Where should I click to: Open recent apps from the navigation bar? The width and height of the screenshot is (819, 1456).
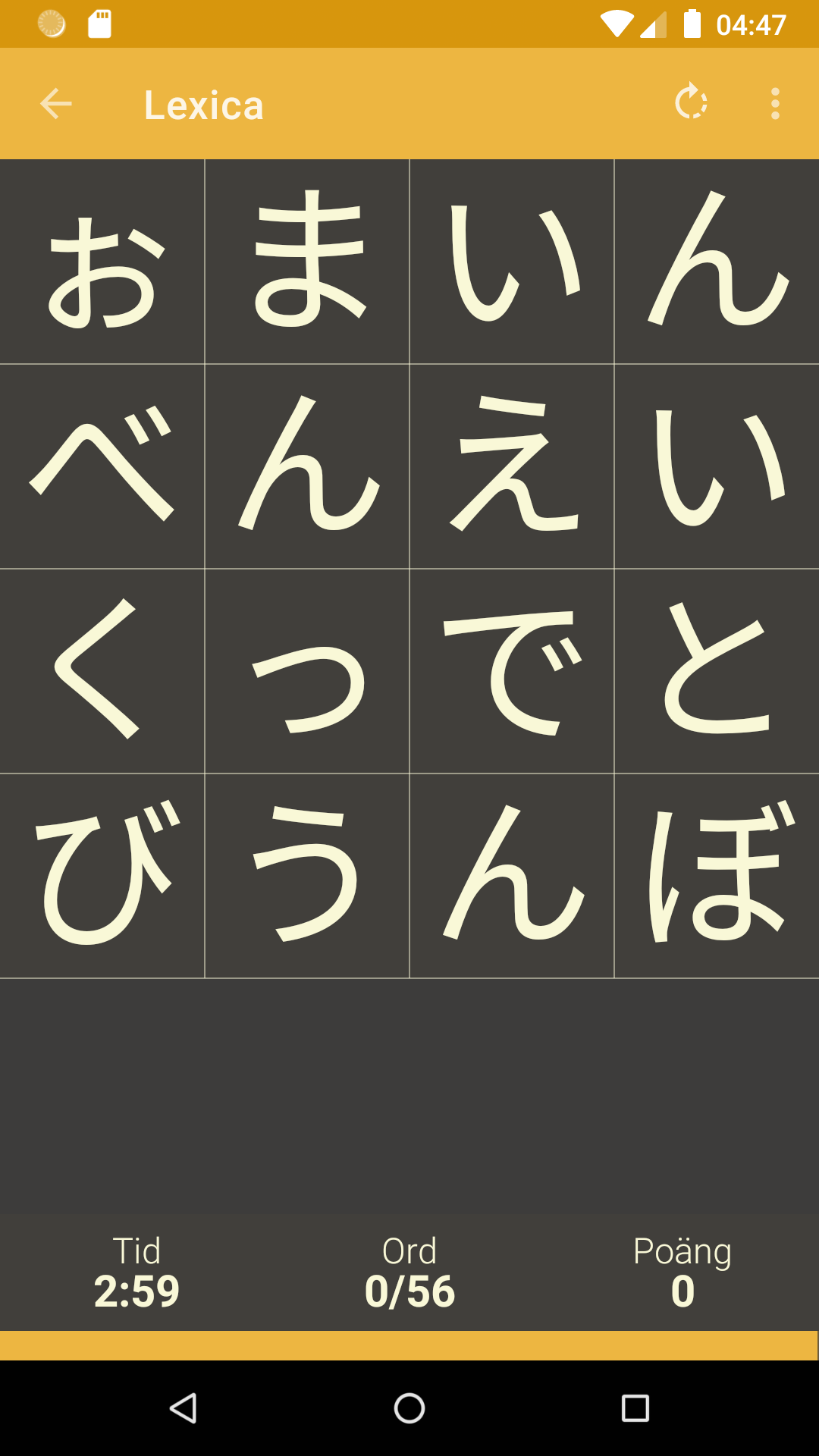635,1408
